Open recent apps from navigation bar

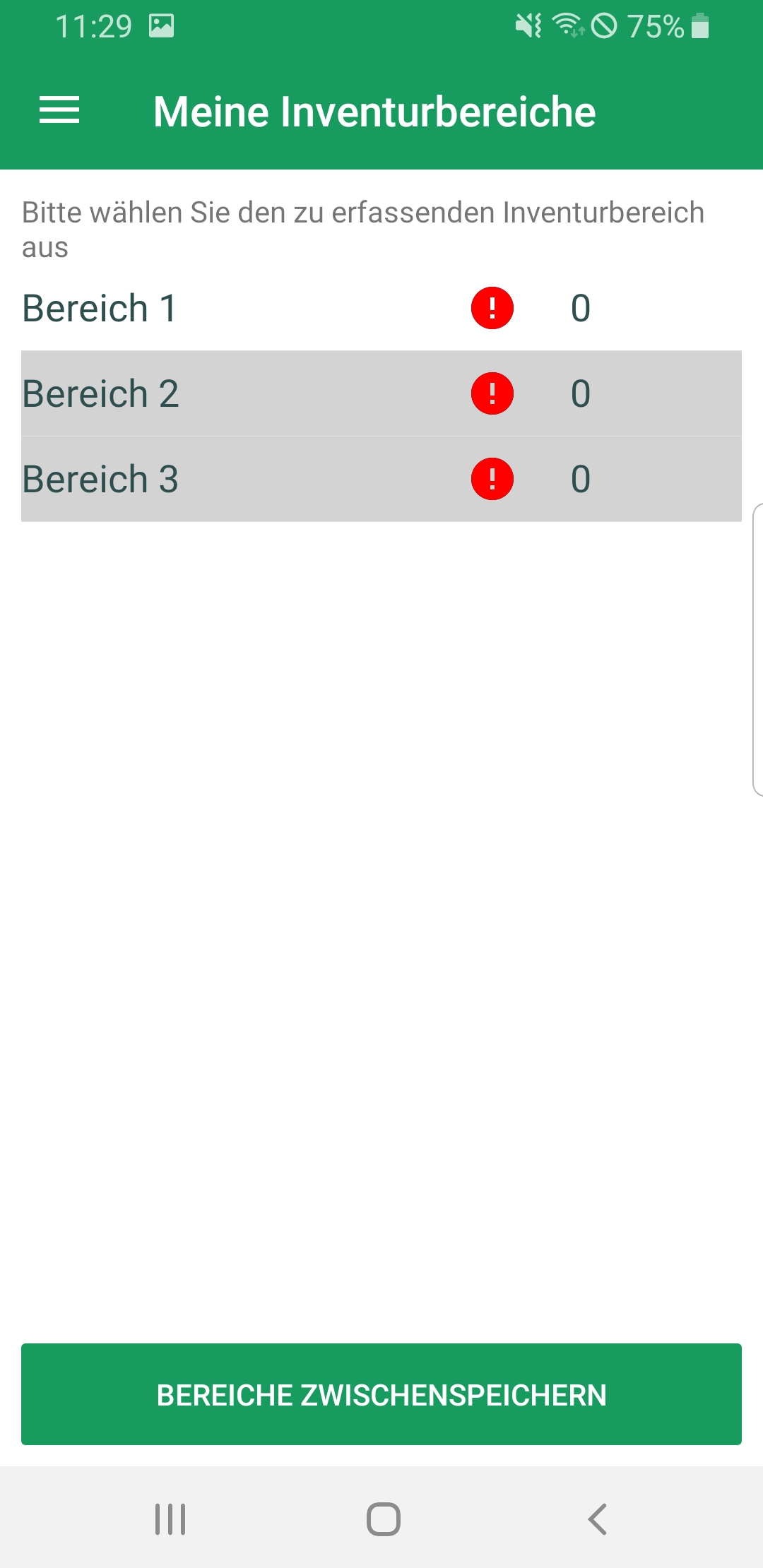coord(170,1519)
